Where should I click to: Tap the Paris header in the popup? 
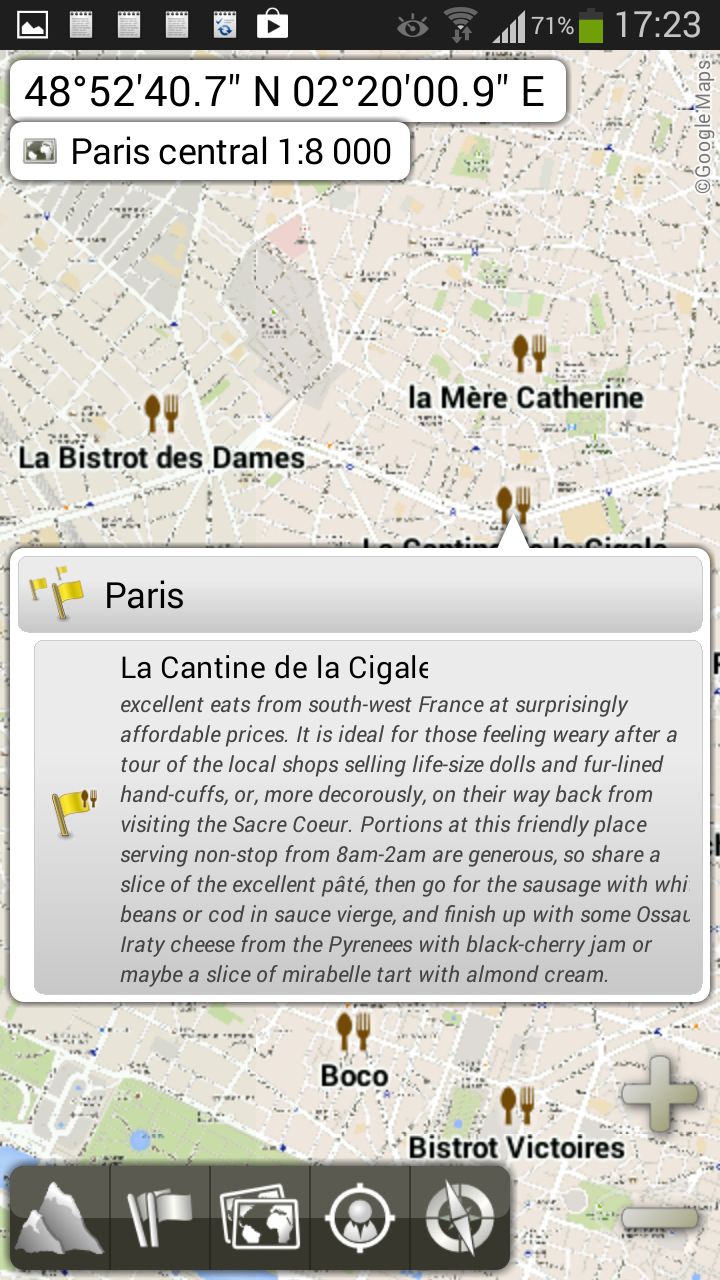(x=360, y=595)
